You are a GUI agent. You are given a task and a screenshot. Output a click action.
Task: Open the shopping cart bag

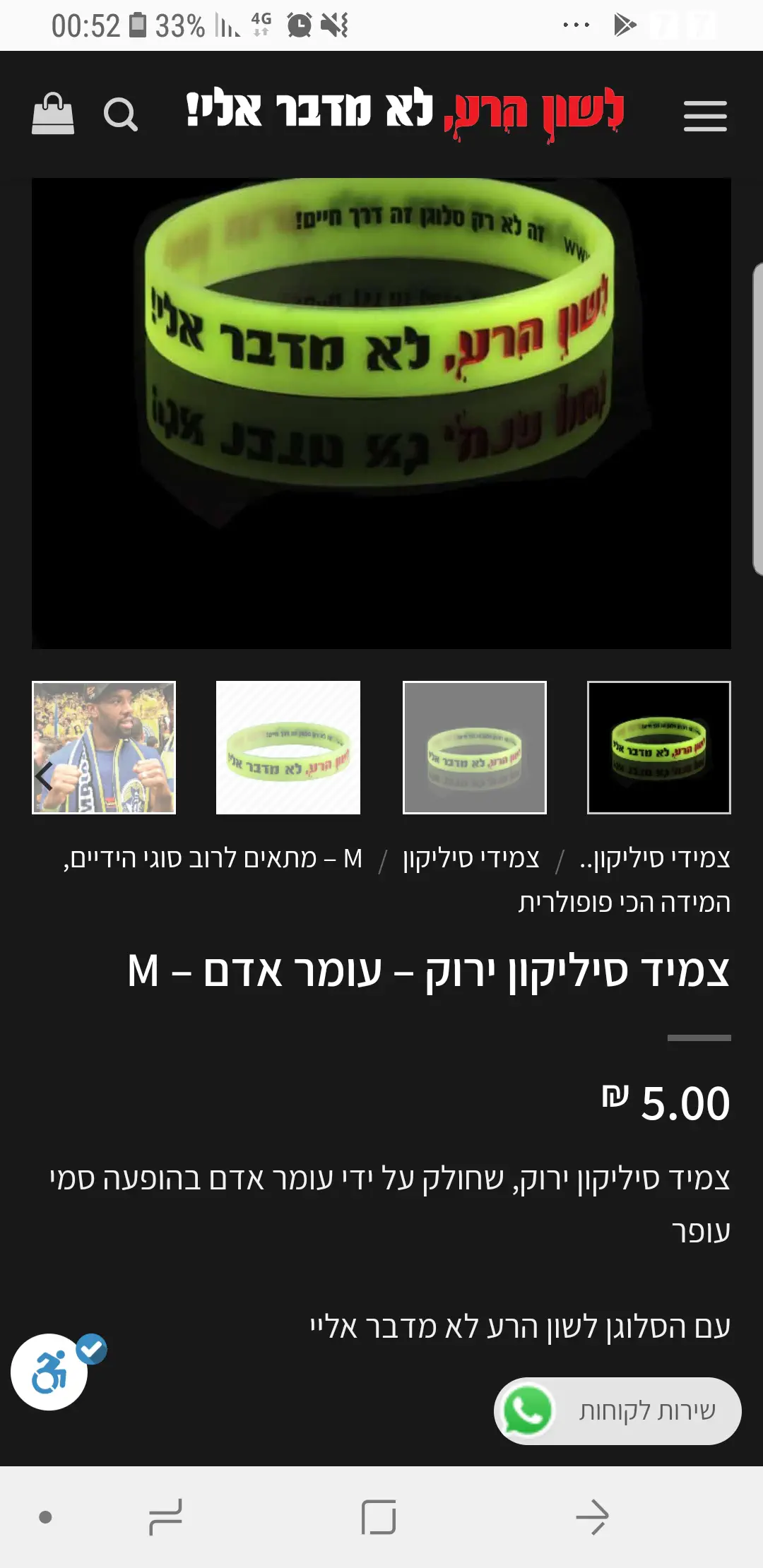pyautogui.click(x=53, y=114)
